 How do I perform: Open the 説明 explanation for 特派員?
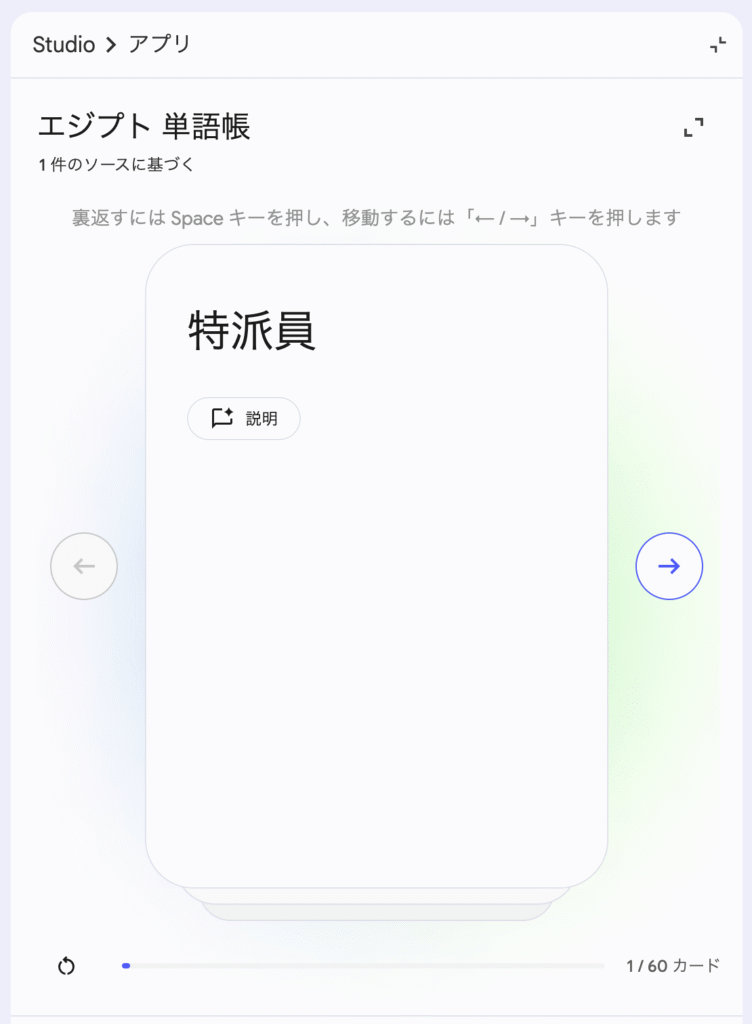pos(244,419)
